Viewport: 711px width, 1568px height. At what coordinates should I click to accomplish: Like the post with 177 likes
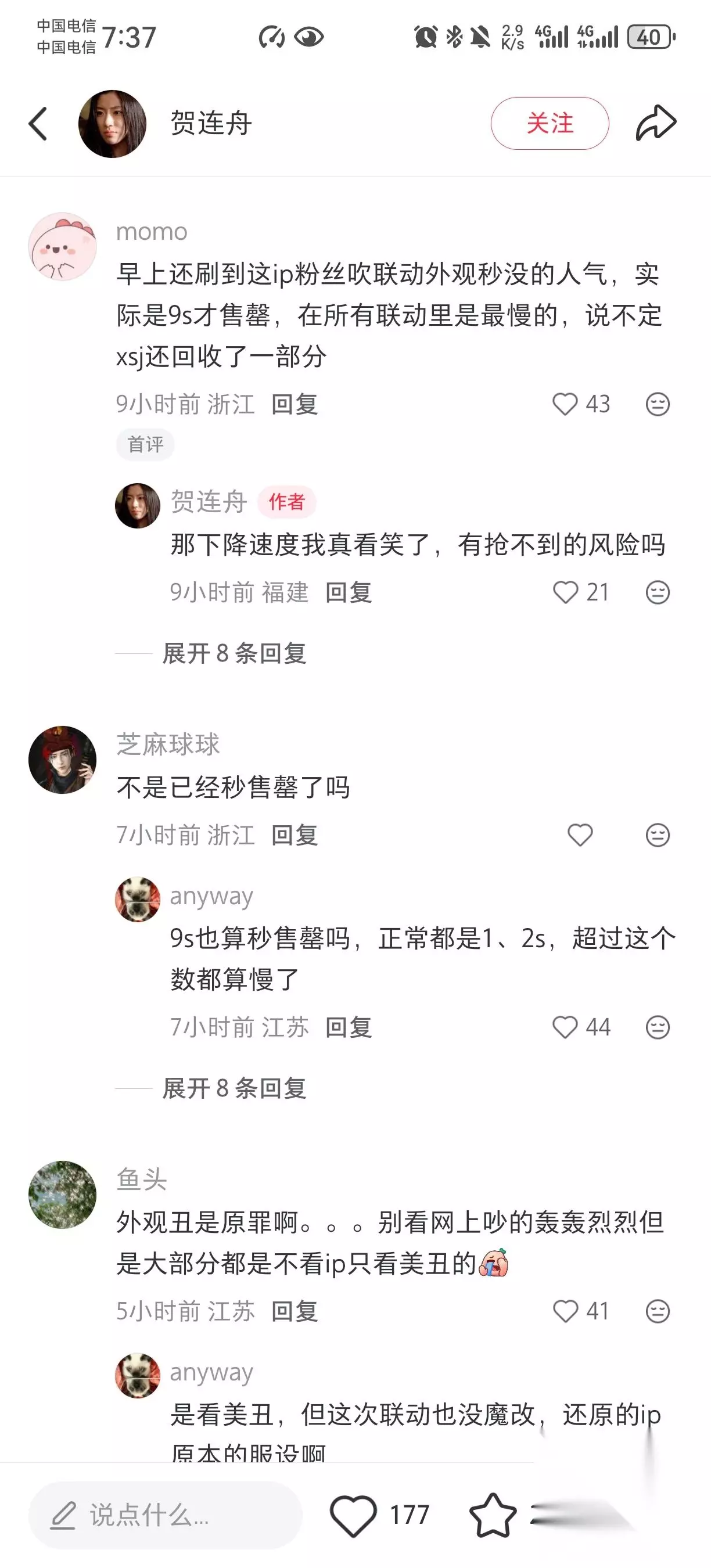click(x=353, y=1515)
